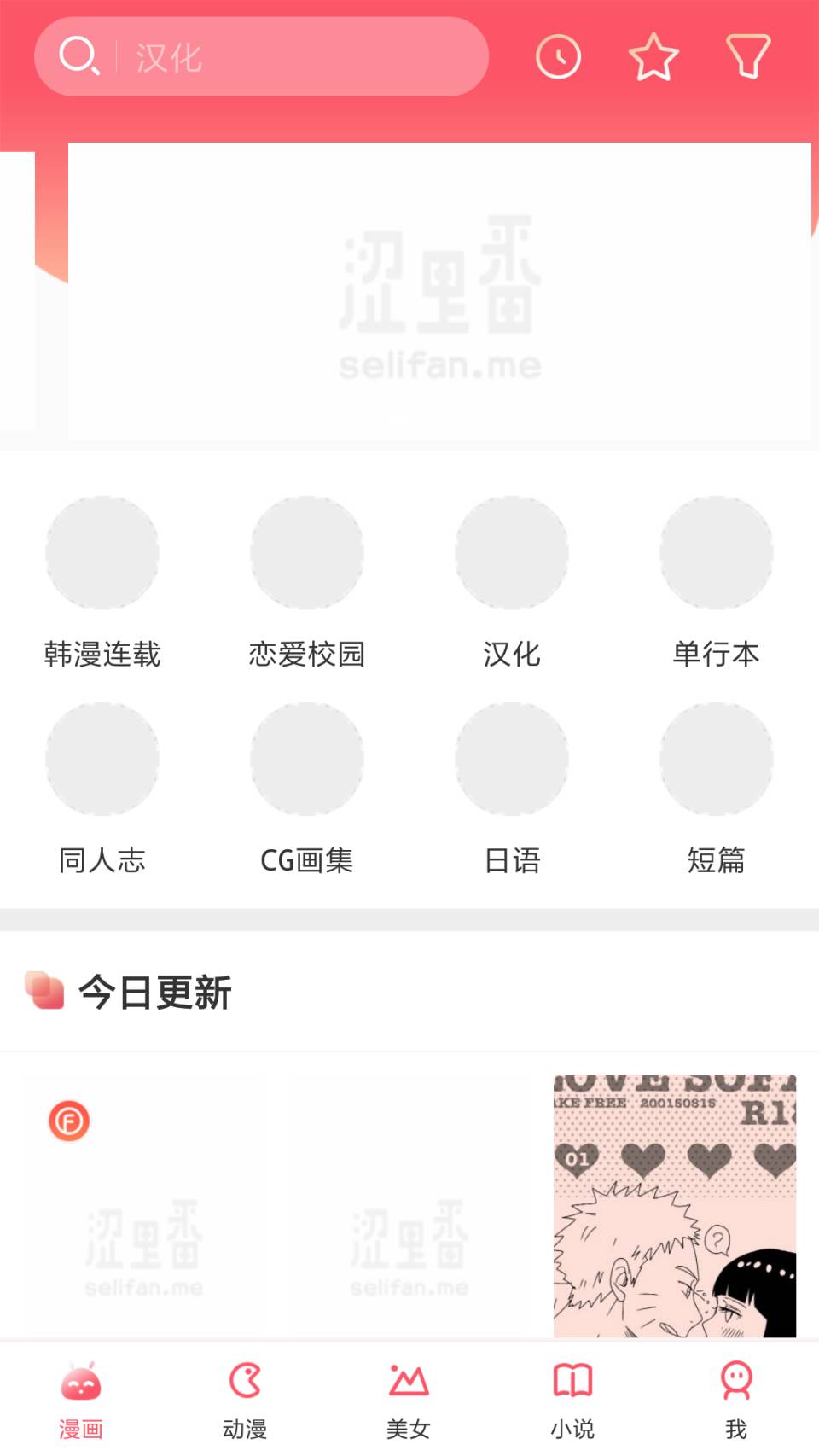Browse the 单行本 category
Screen dimensions: 819x1456
click(x=717, y=553)
